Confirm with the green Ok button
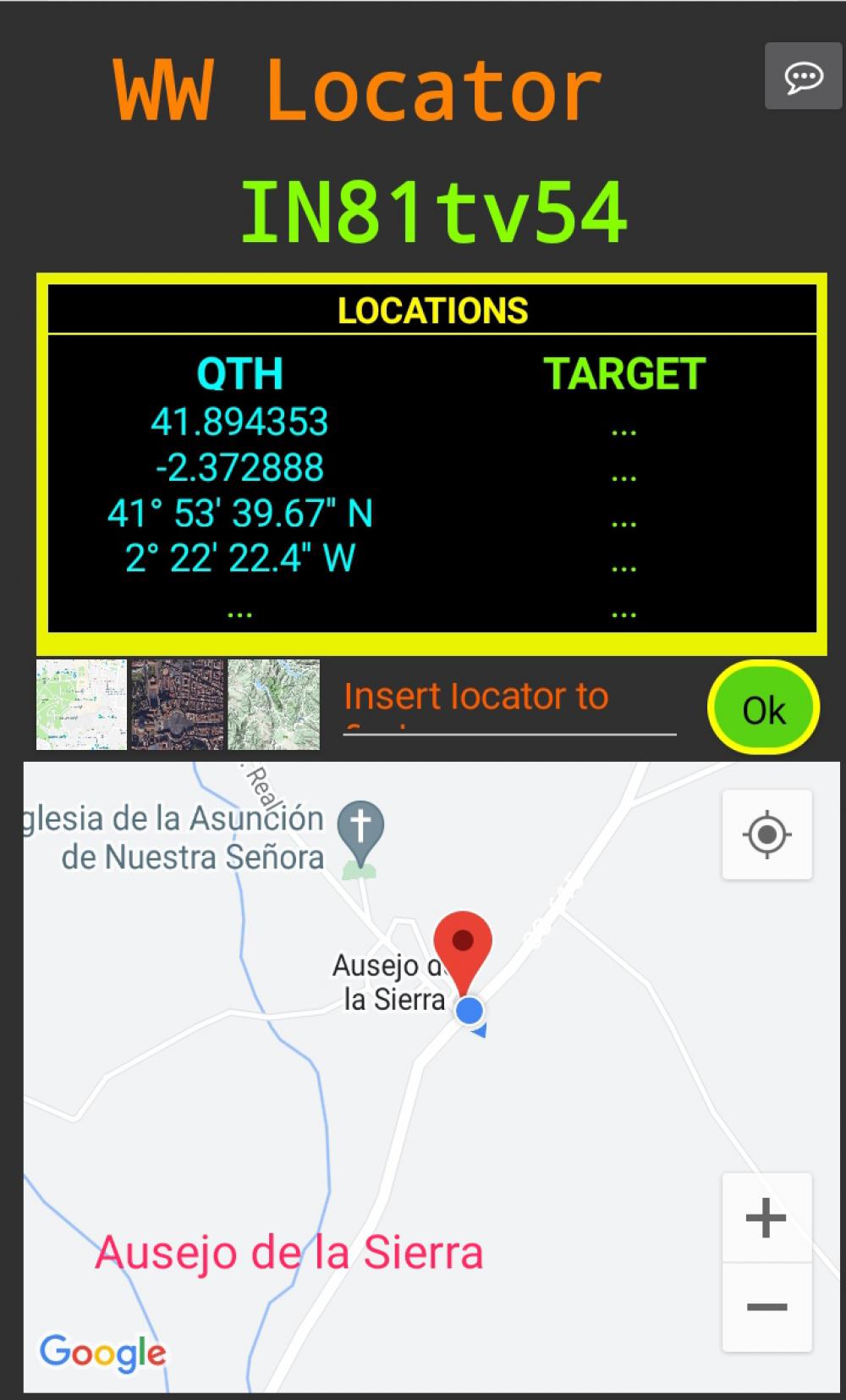 [x=764, y=708]
